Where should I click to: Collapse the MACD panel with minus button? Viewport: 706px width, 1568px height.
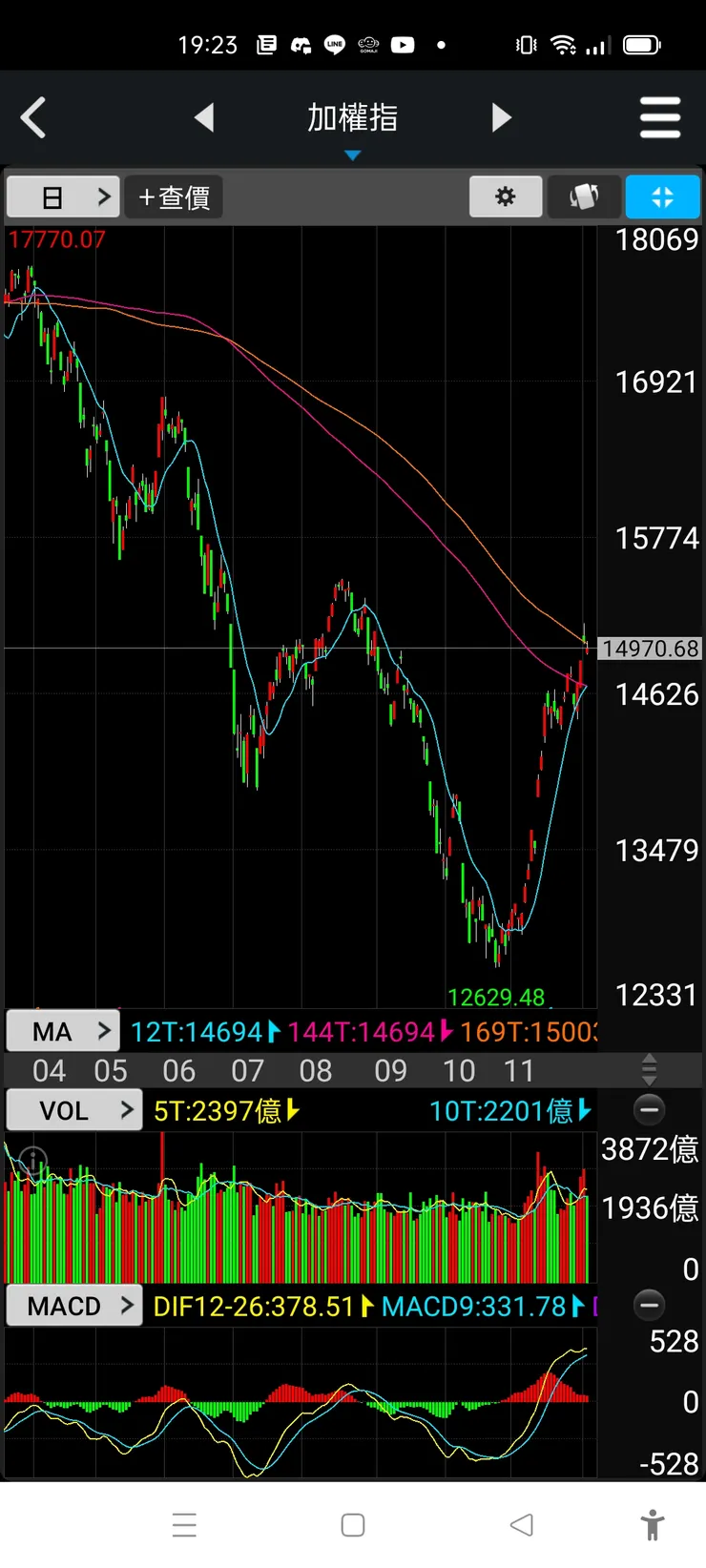[650, 1305]
